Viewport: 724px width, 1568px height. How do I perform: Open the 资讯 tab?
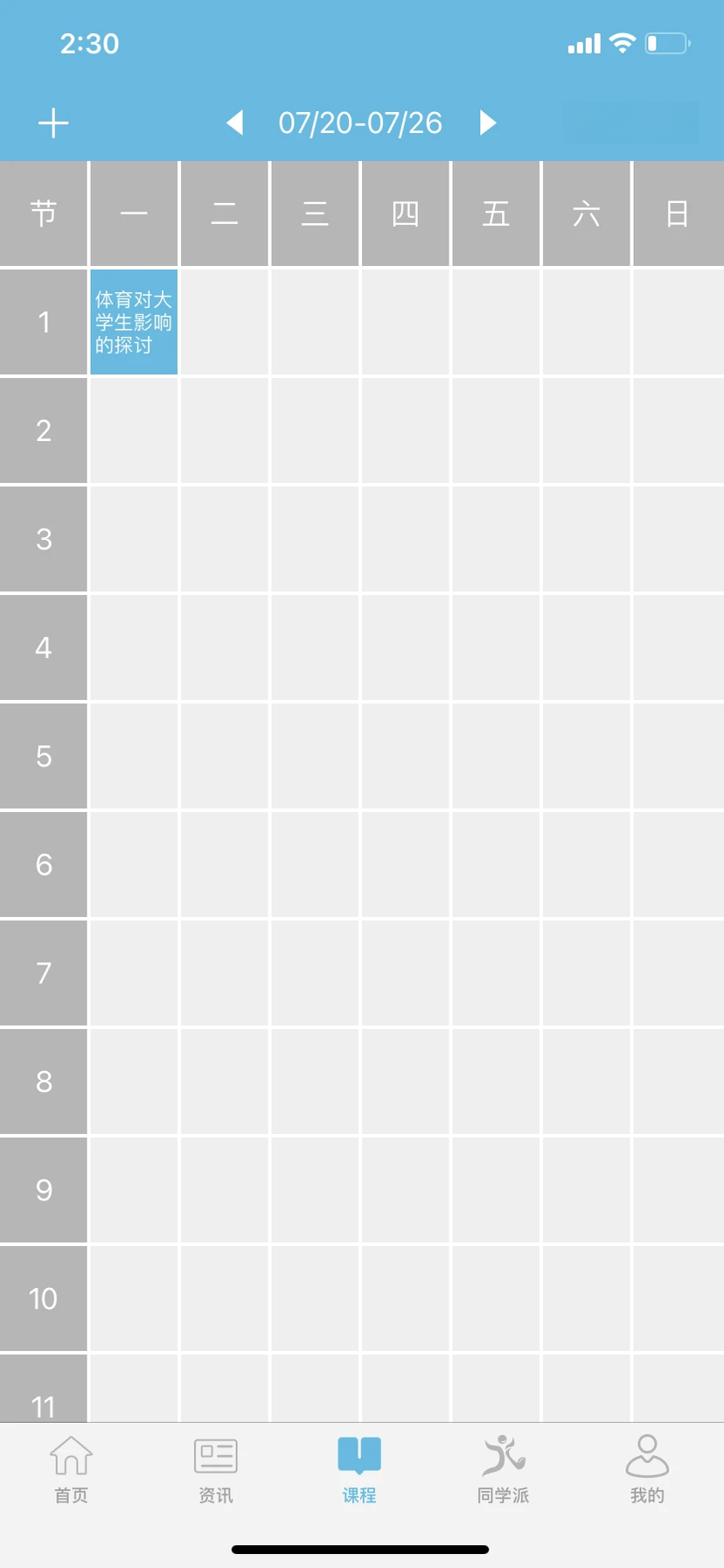[x=215, y=1470]
